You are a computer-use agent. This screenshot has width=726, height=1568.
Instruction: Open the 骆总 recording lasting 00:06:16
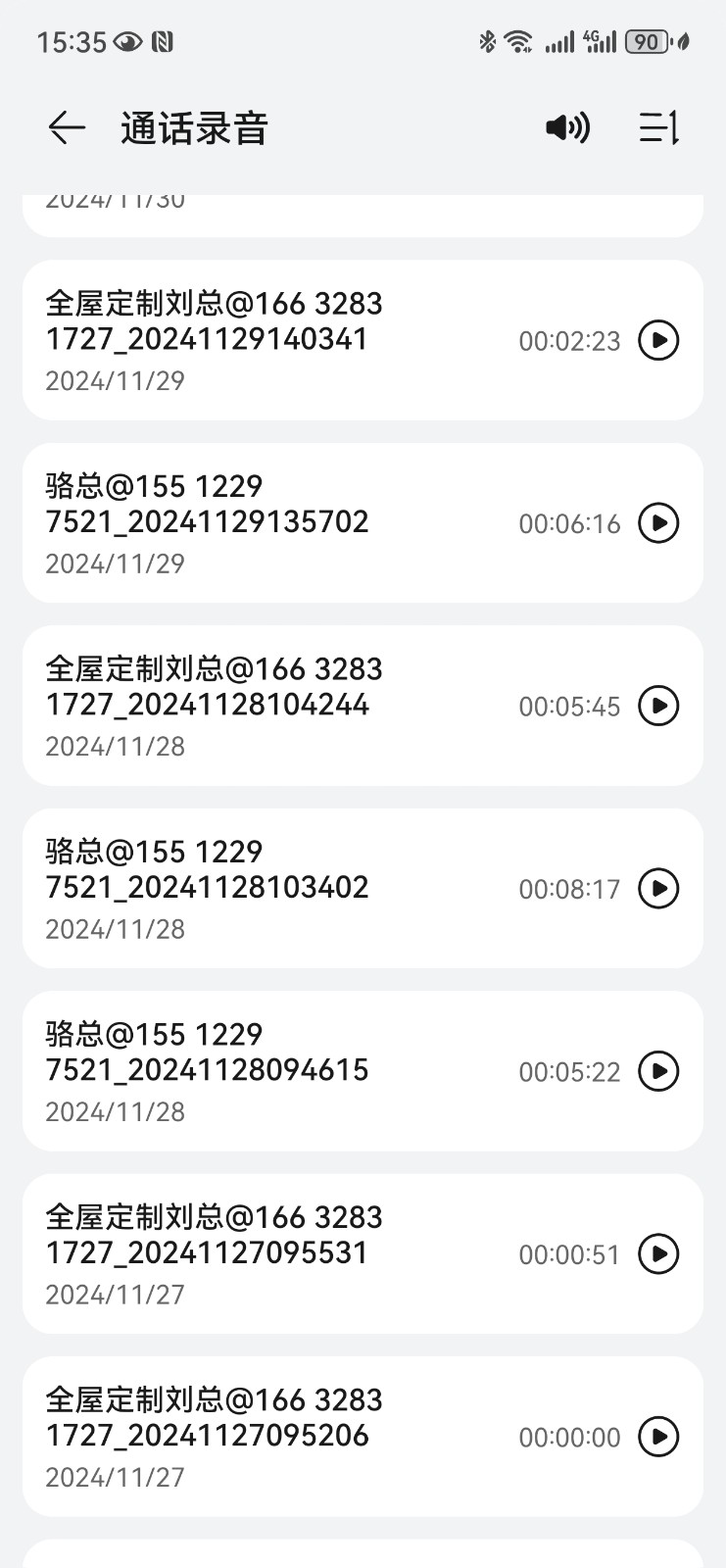[x=274, y=523]
